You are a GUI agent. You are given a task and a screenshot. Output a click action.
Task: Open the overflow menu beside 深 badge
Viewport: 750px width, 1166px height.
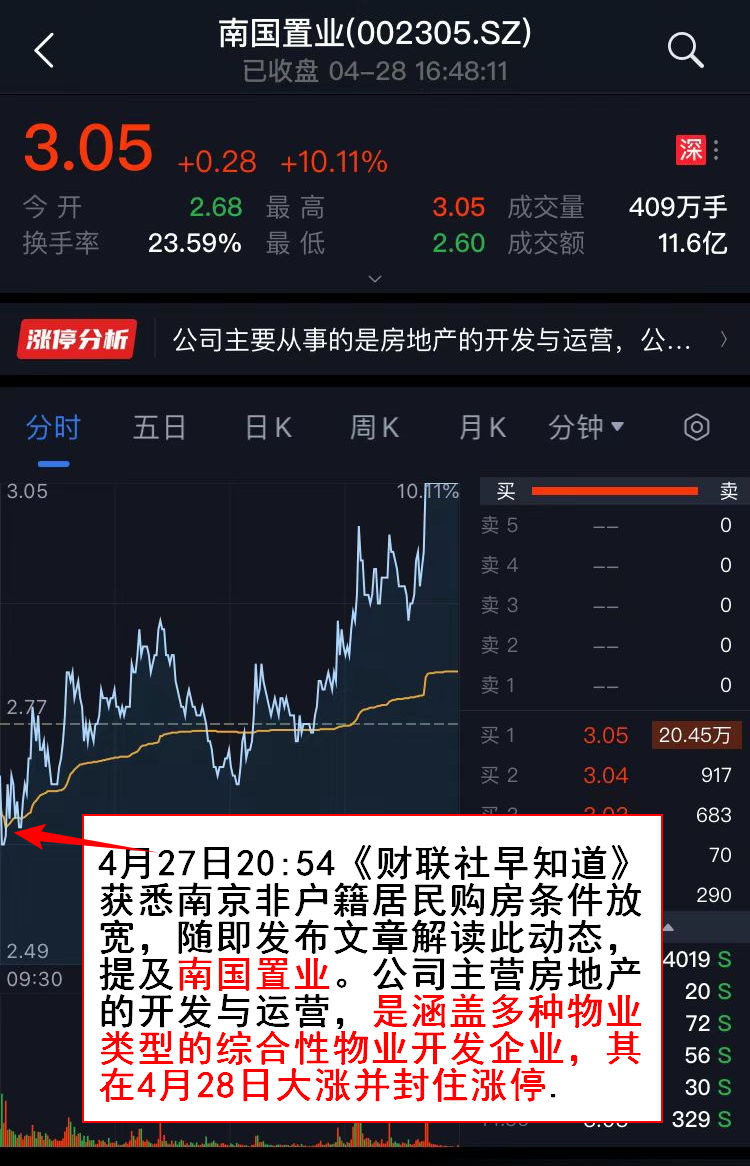point(716,151)
